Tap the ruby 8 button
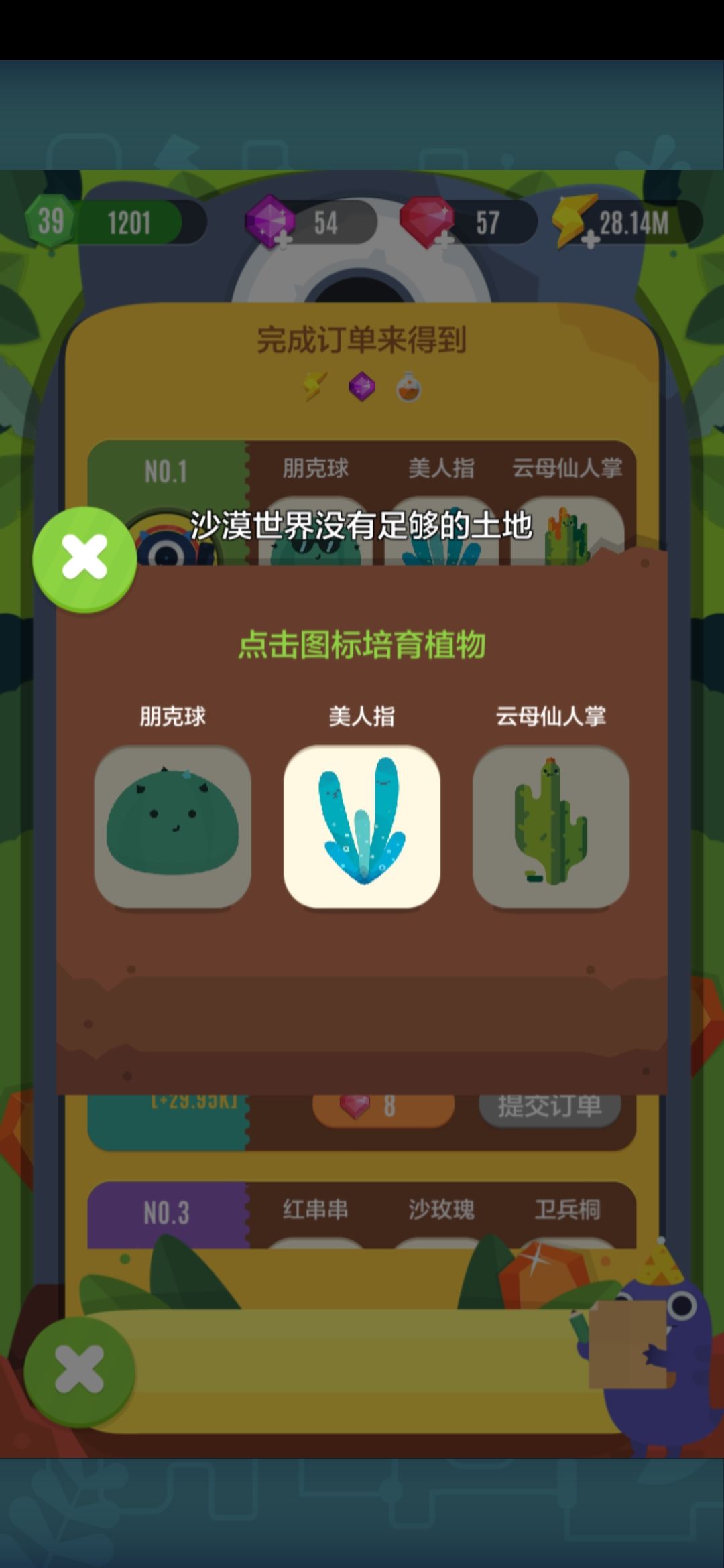Viewport: 724px width, 1568px height. [x=383, y=1107]
